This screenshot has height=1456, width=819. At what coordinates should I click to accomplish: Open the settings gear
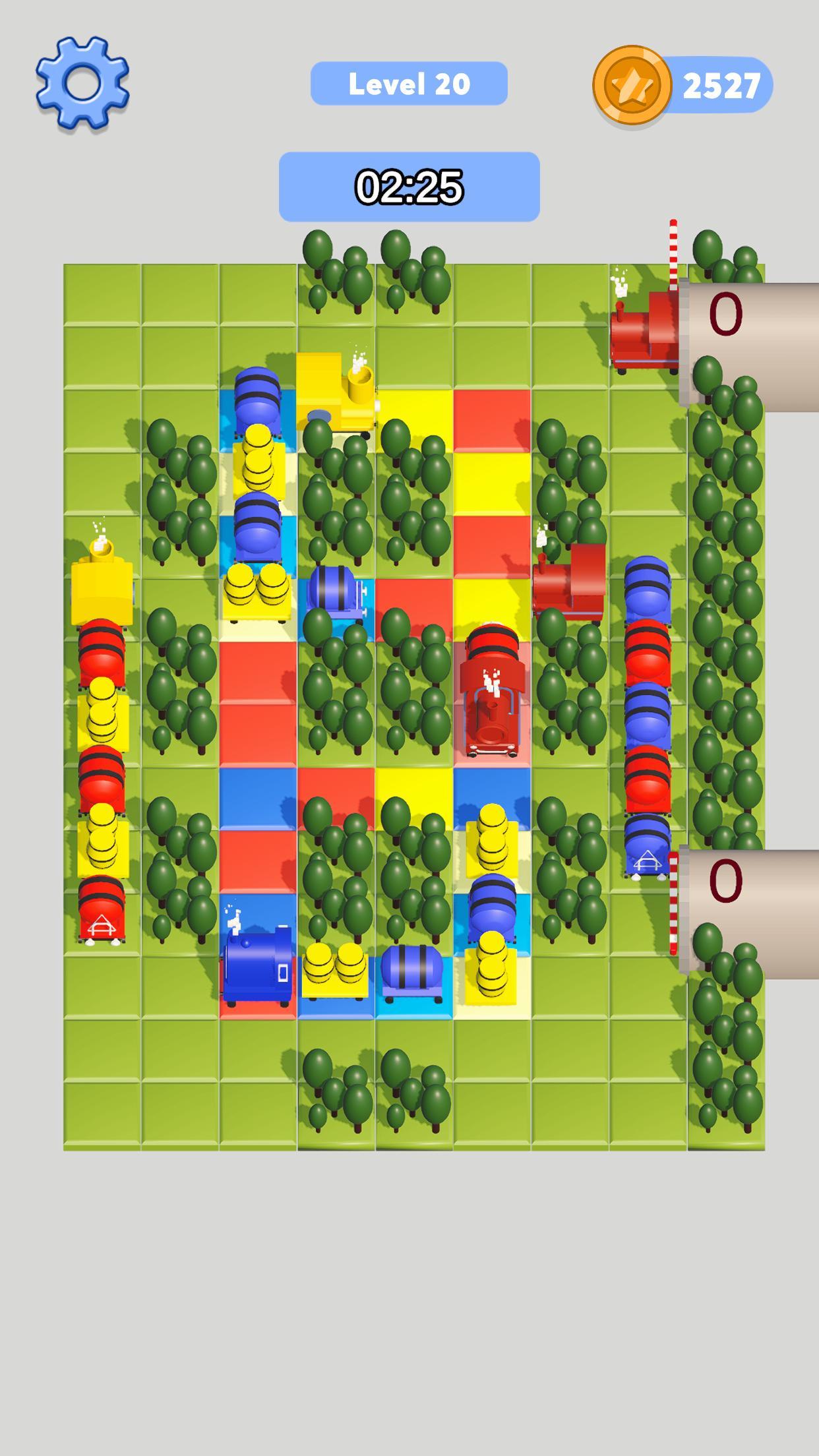pos(82,84)
